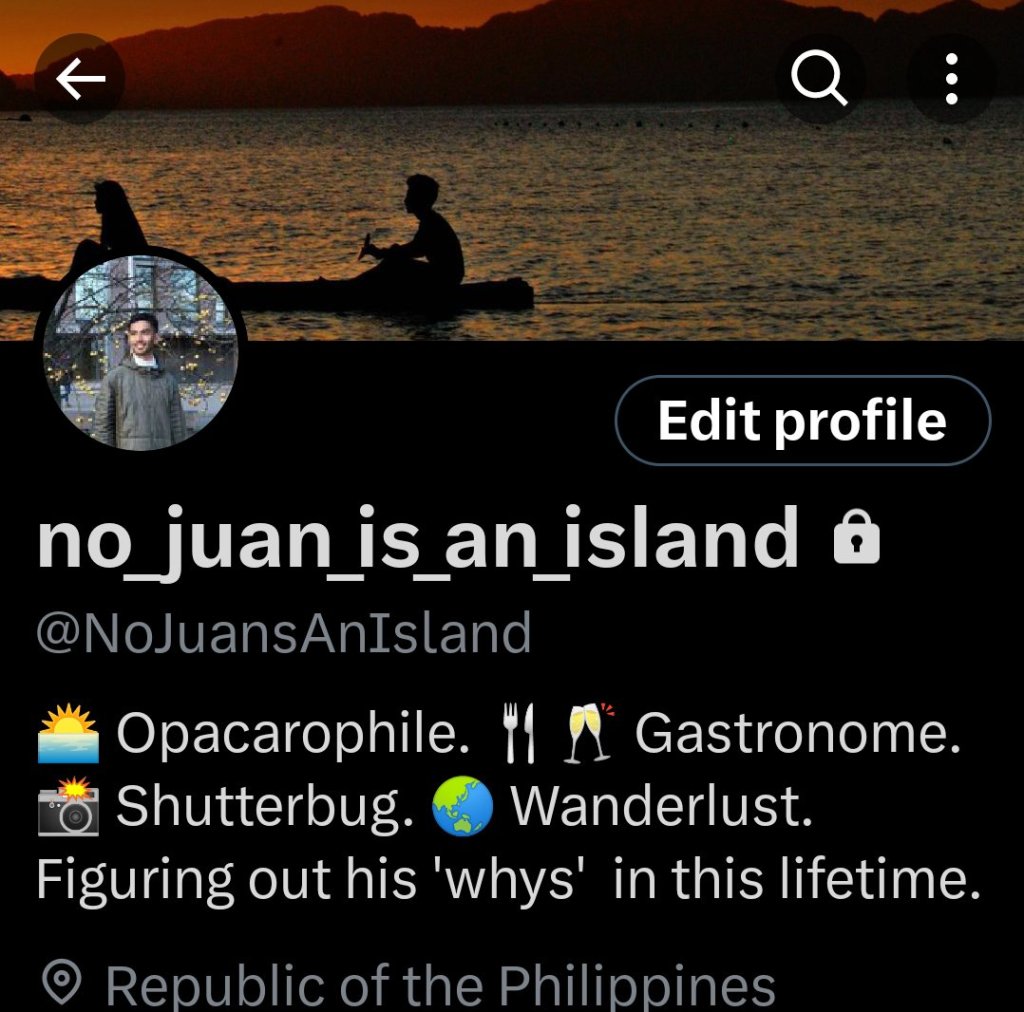Screen dimensions: 1024x1012
Task: Tap the Edit profile button
Action: point(802,421)
